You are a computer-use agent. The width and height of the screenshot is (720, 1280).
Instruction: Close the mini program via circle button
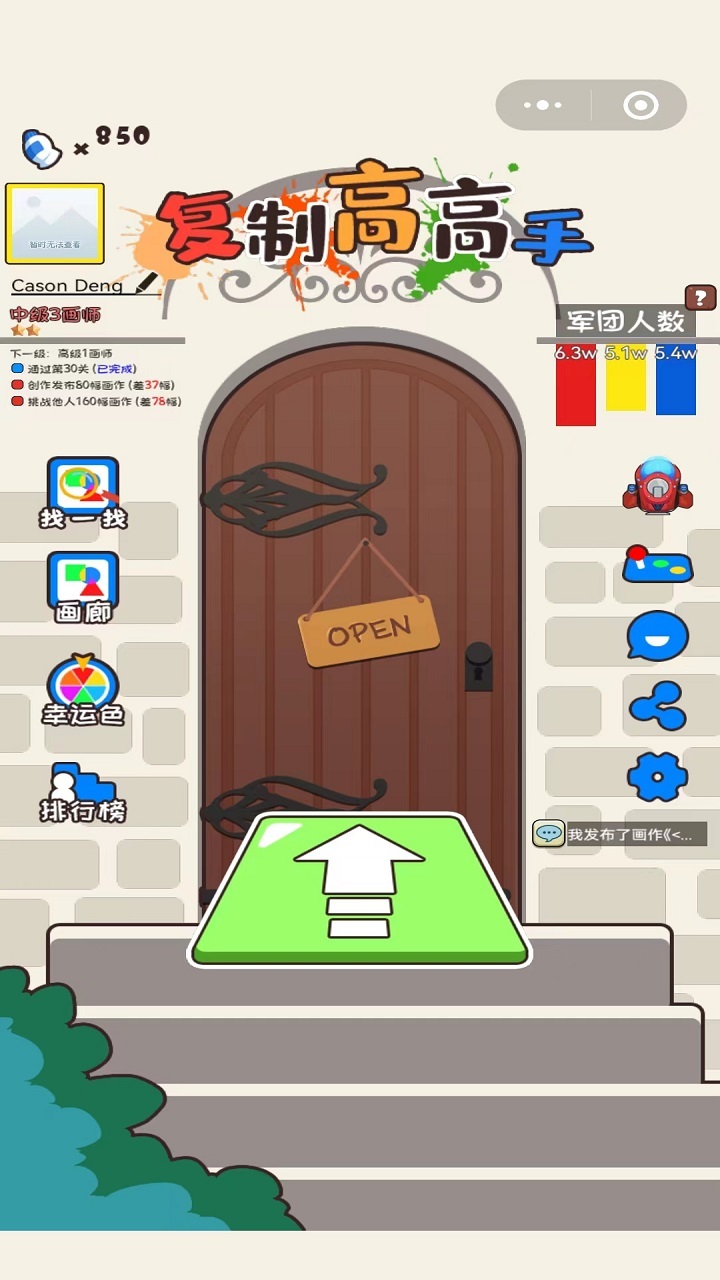(x=640, y=105)
